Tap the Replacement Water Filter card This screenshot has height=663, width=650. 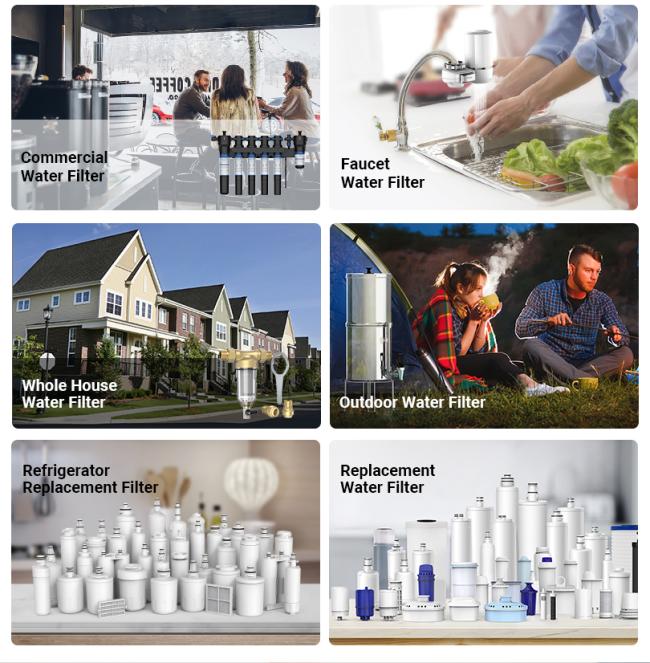(x=483, y=541)
